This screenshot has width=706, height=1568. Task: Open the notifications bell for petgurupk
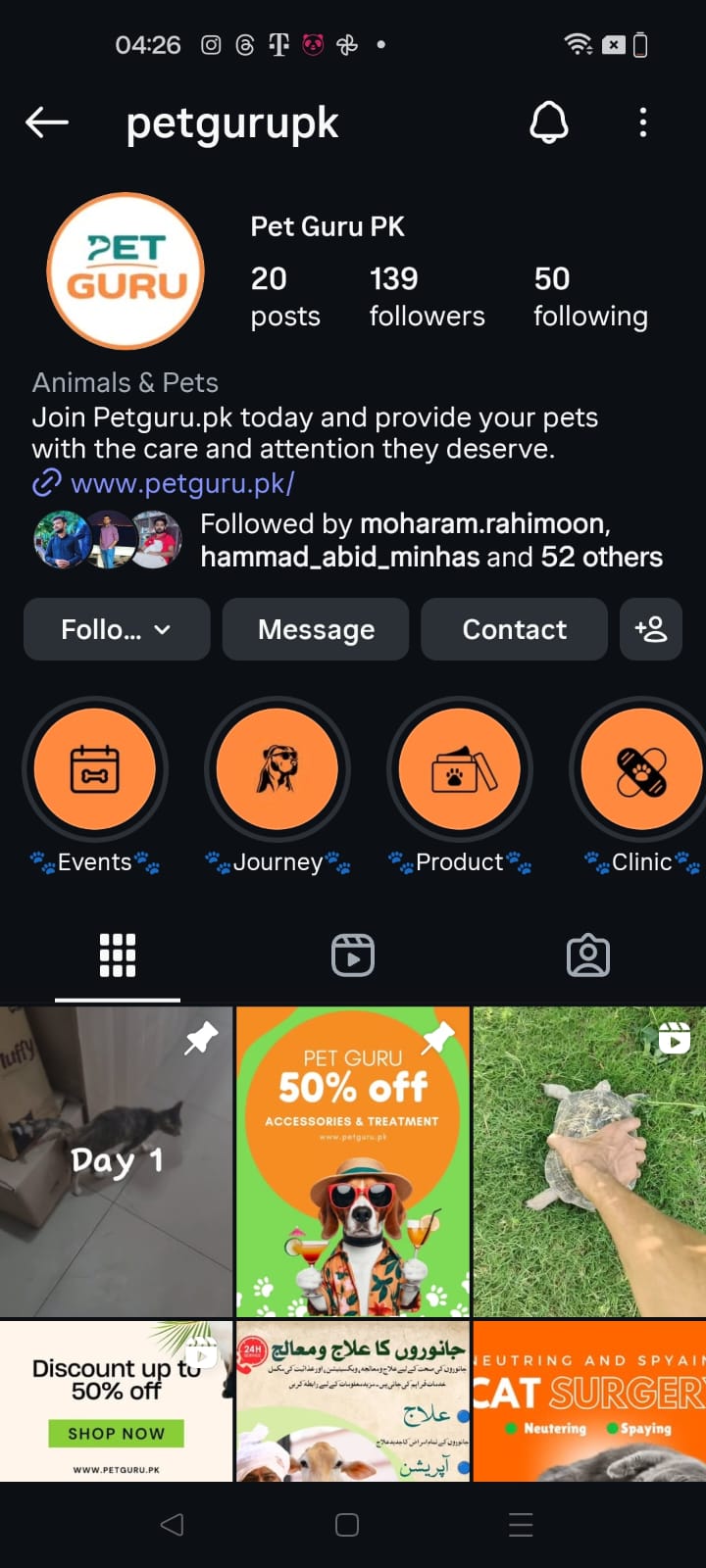click(x=549, y=122)
